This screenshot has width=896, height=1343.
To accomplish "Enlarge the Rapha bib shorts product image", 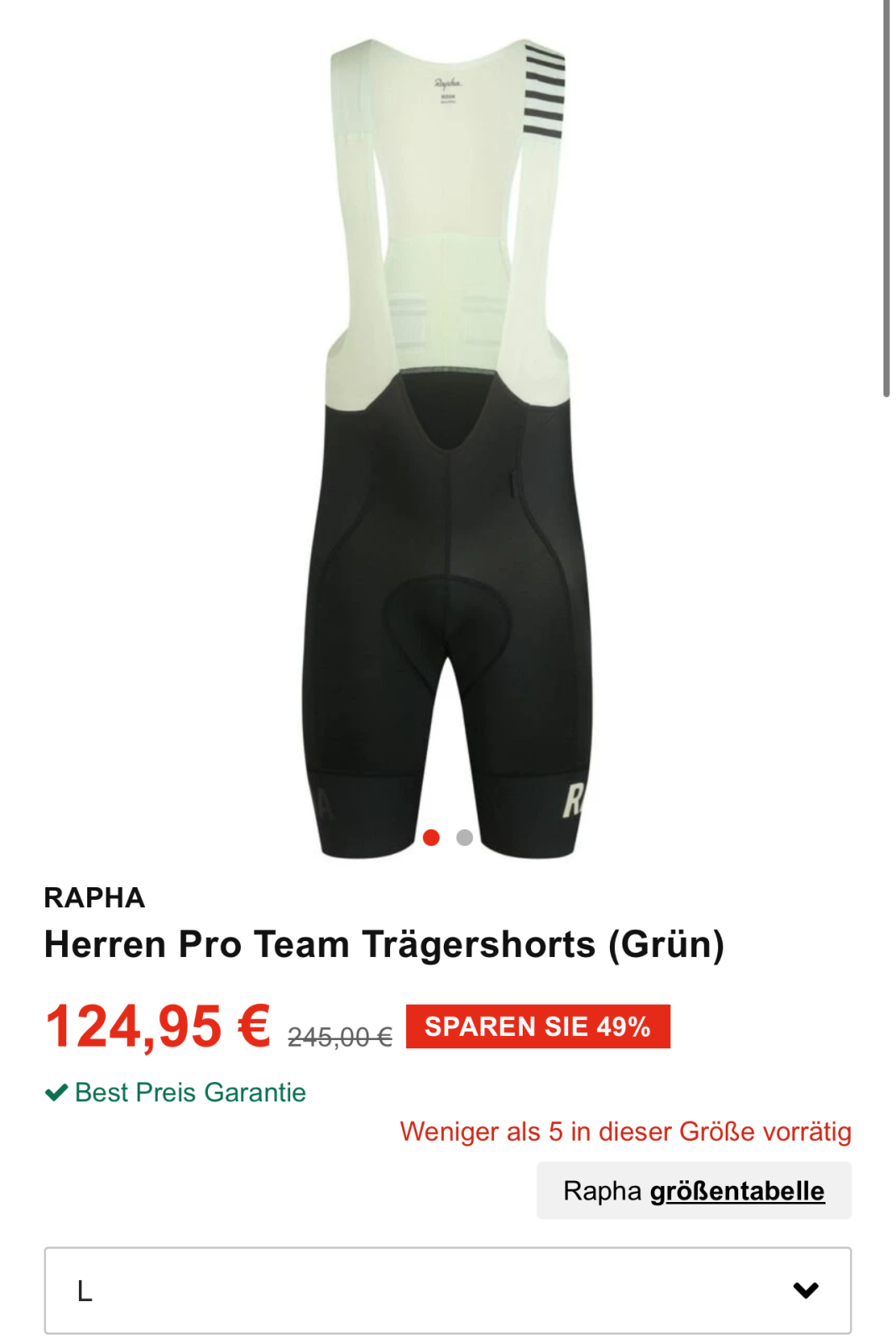I will coord(447,445).
